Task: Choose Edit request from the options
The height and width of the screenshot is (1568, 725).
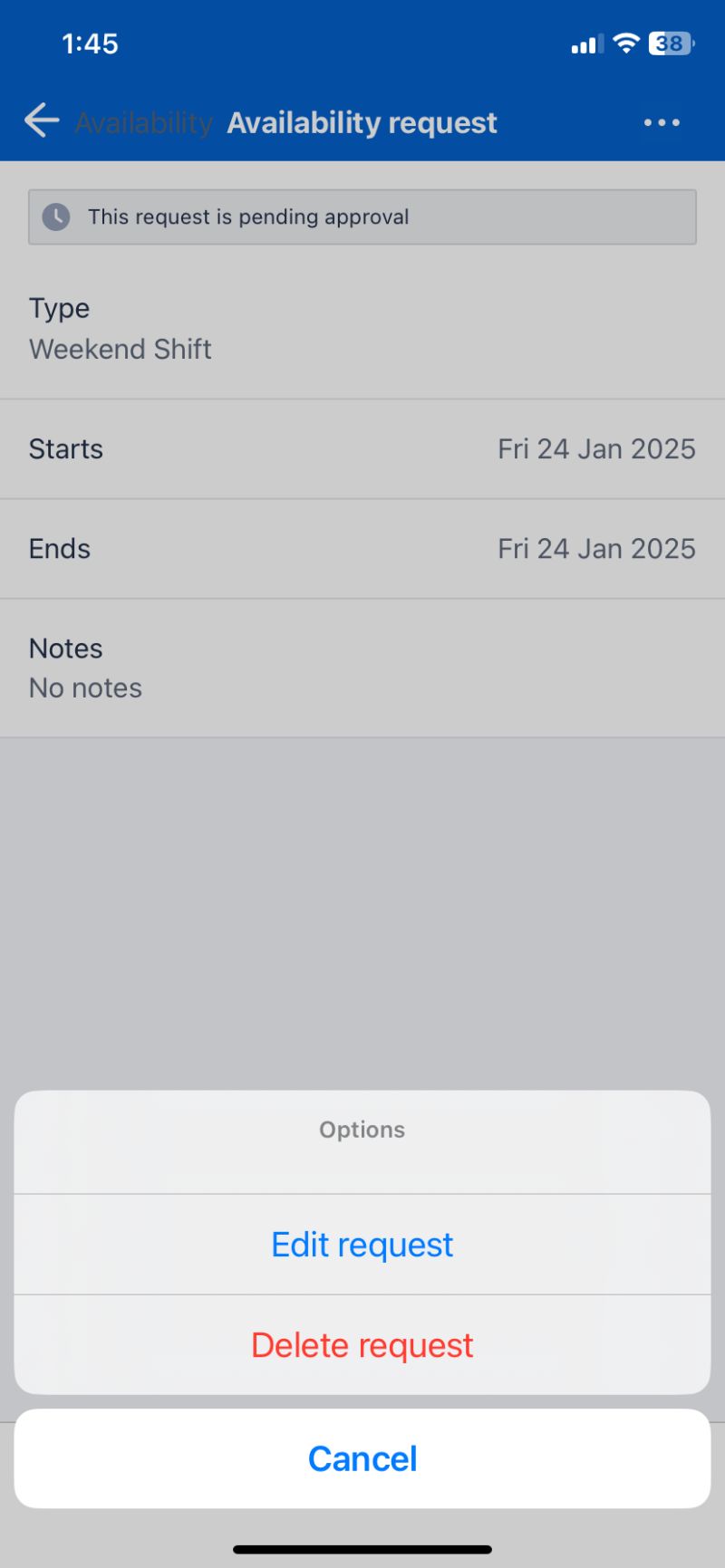Action: tap(362, 1245)
